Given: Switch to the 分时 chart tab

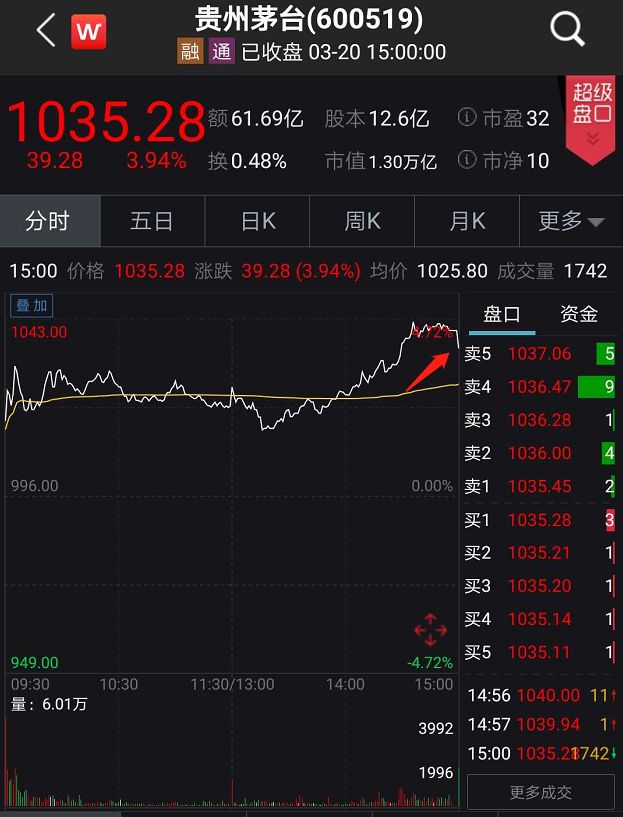Looking at the screenshot, I should (49, 221).
